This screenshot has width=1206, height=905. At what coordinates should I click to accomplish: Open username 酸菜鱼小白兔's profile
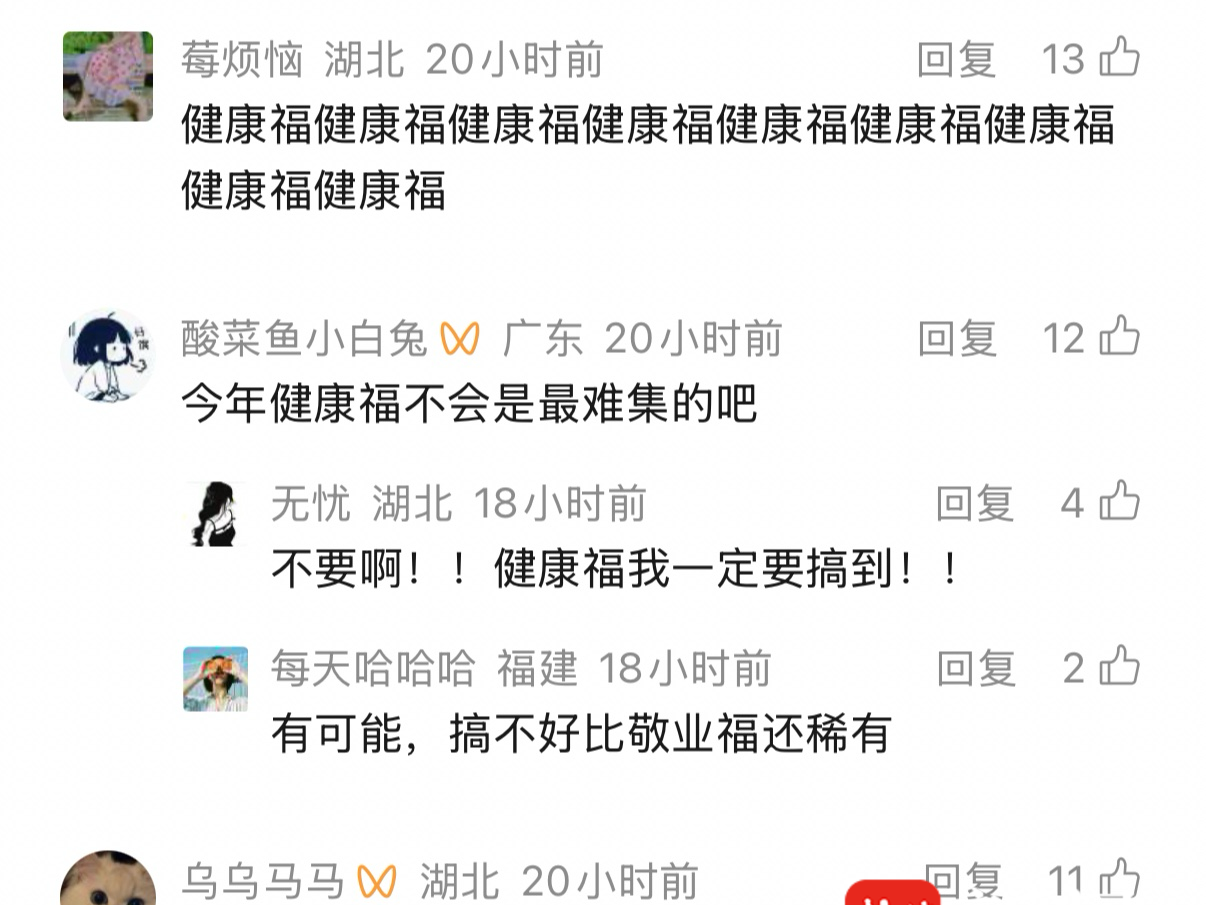pos(304,339)
